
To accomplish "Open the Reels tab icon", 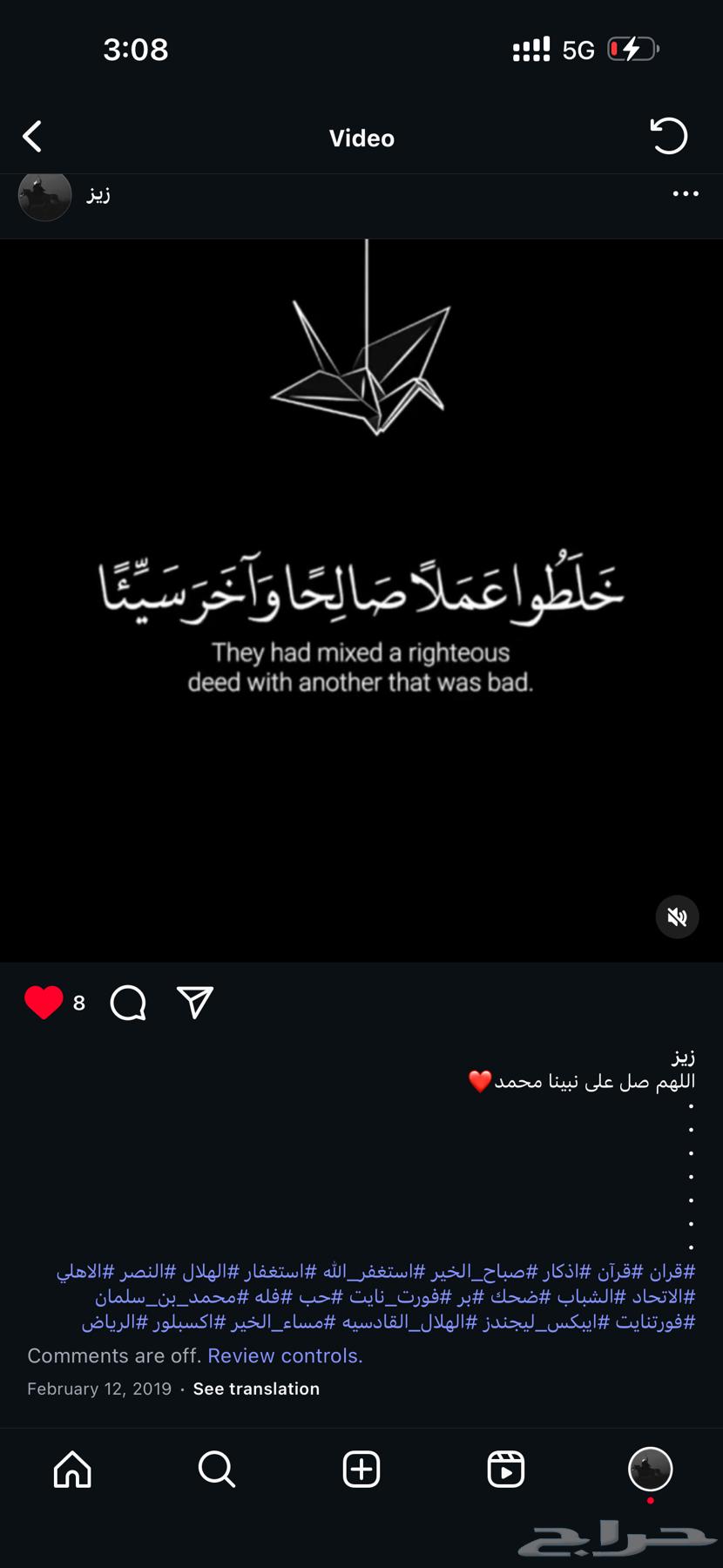I will (505, 1470).
